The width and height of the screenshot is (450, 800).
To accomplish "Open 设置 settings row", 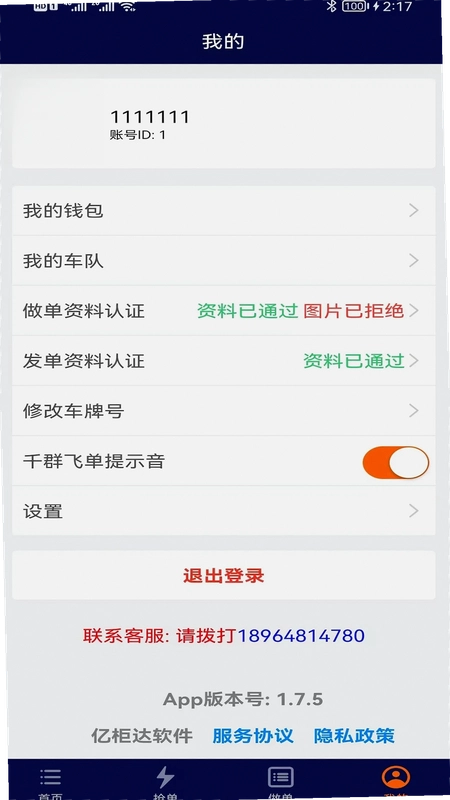I will [x=223, y=511].
